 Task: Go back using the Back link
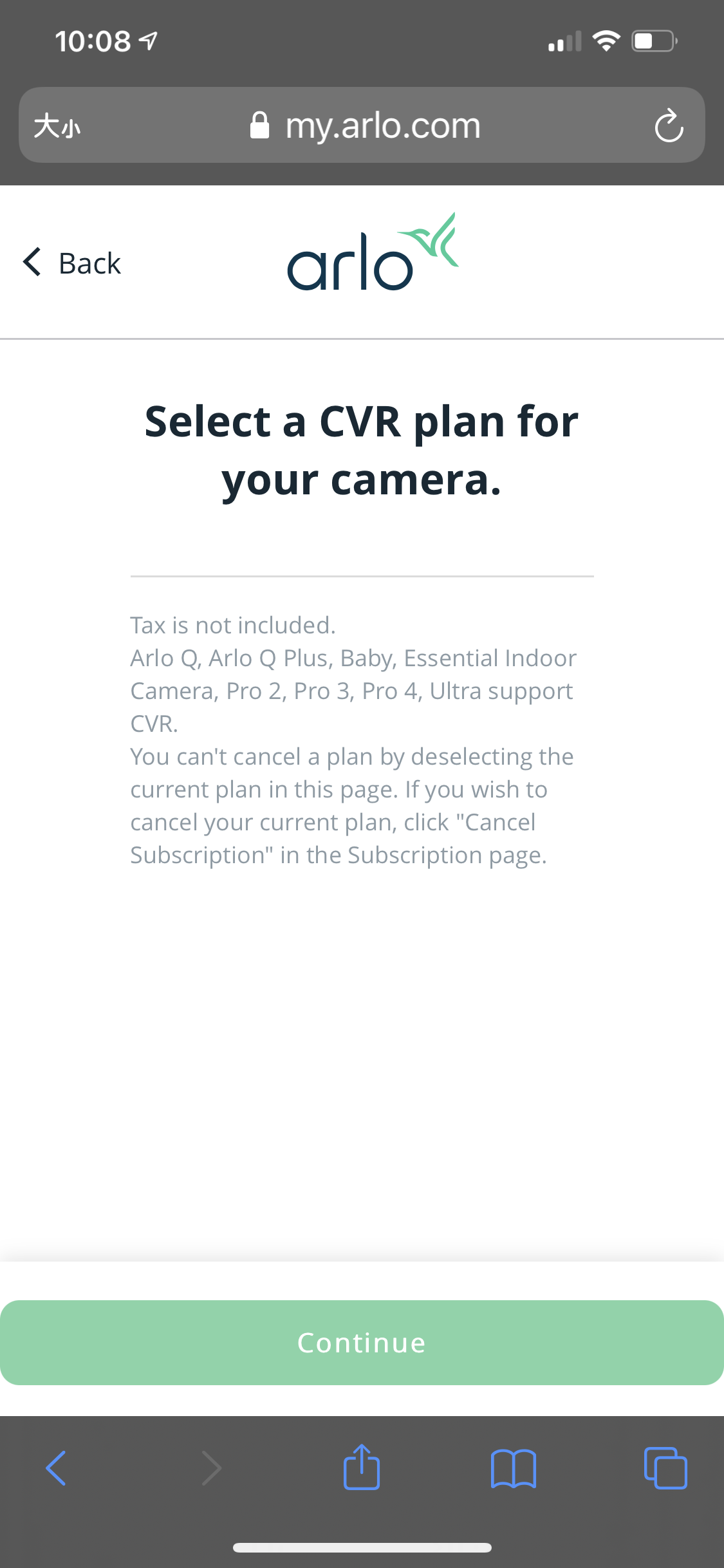coord(71,263)
